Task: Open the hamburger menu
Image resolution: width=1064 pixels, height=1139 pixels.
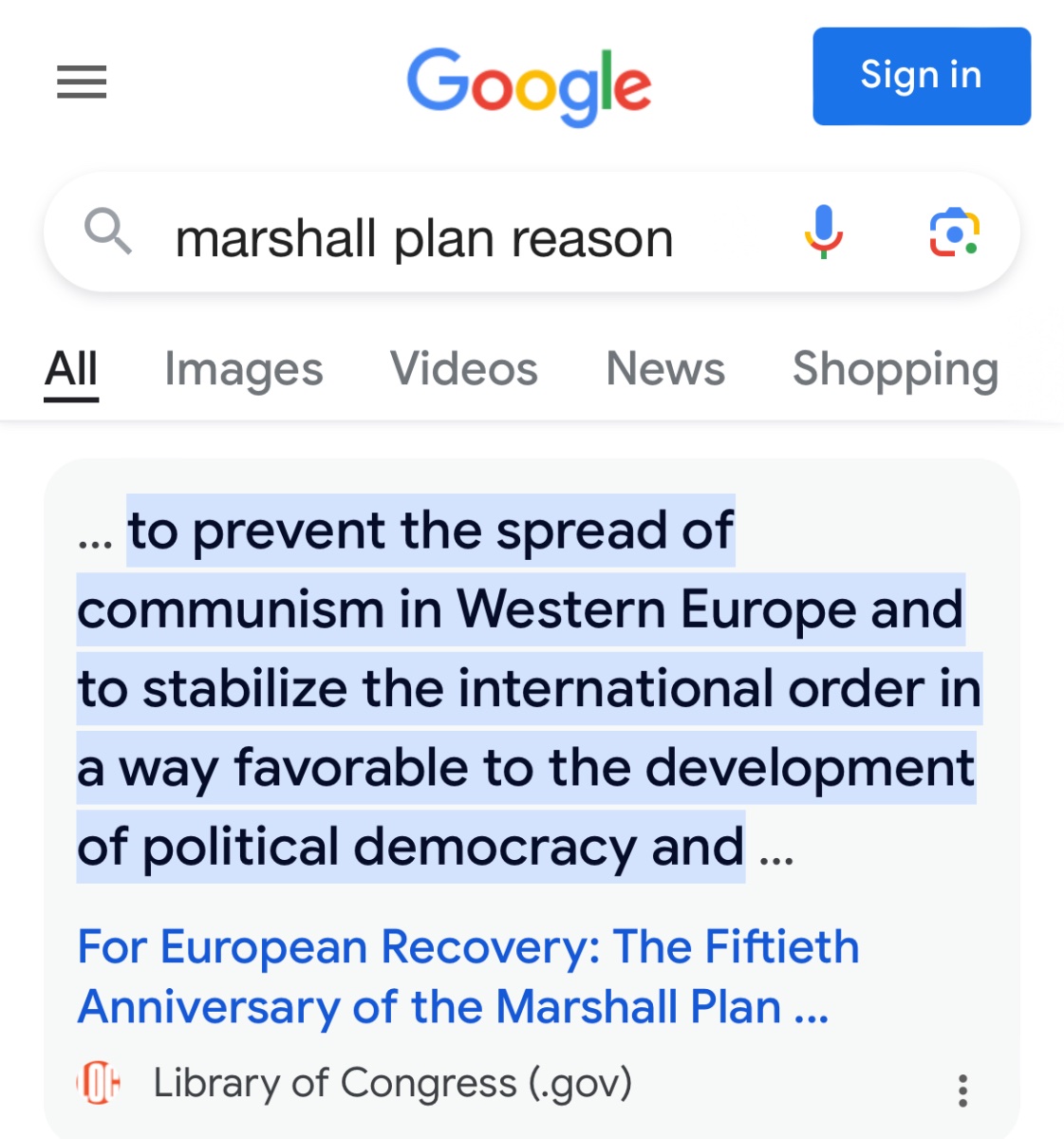Action: coord(82,82)
